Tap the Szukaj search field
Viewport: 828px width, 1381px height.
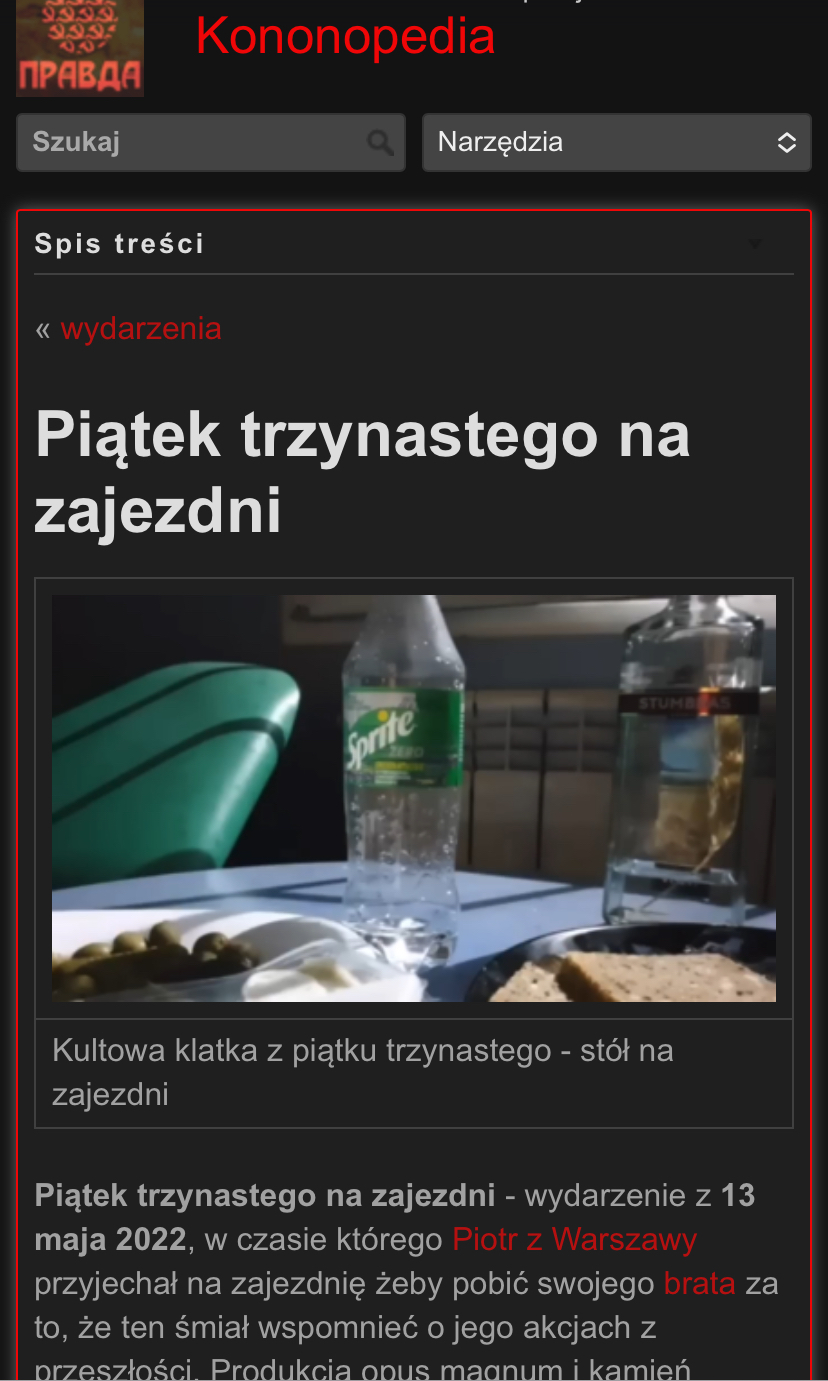[x=190, y=142]
